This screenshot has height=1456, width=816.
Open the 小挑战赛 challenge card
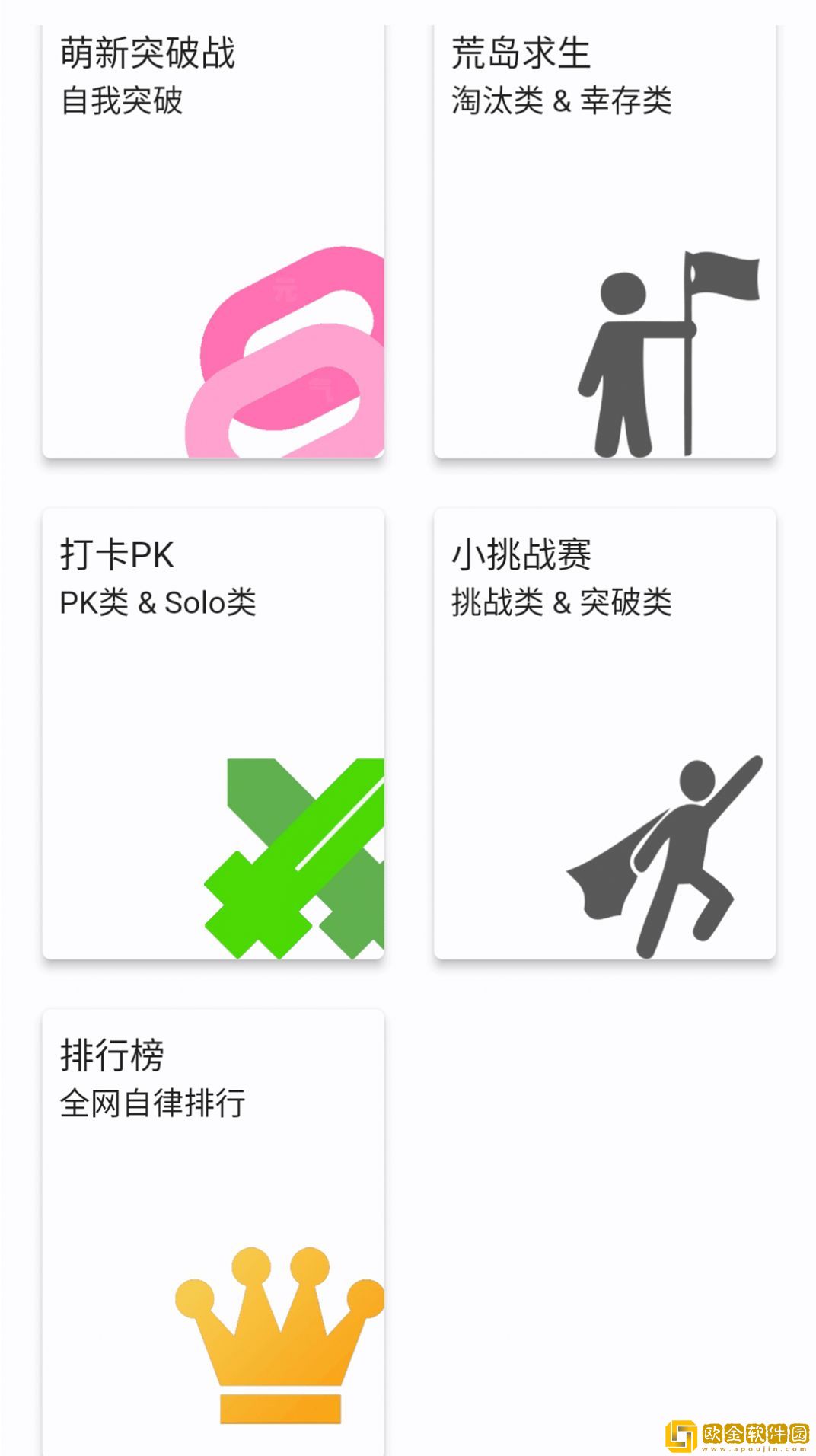coord(605,731)
